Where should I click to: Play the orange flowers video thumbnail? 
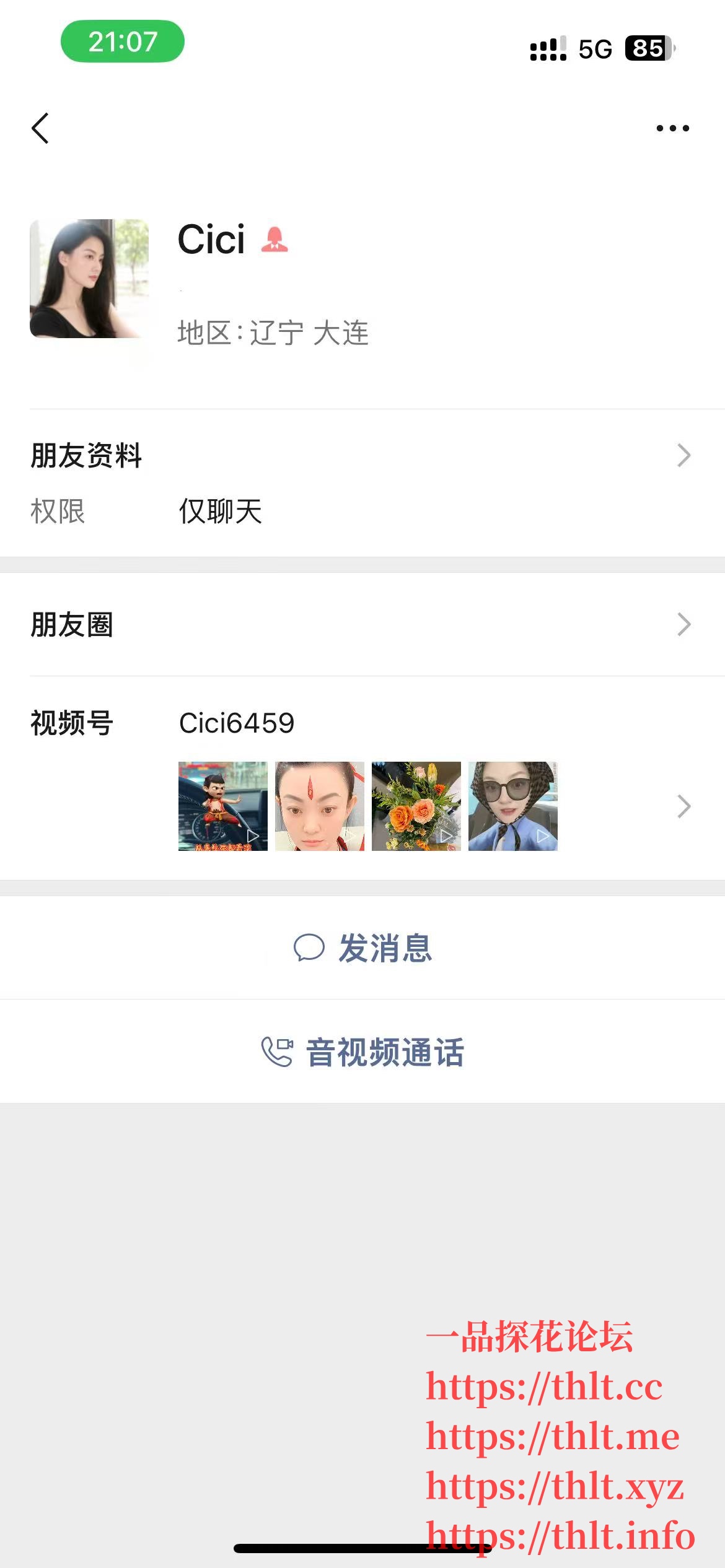point(416,806)
